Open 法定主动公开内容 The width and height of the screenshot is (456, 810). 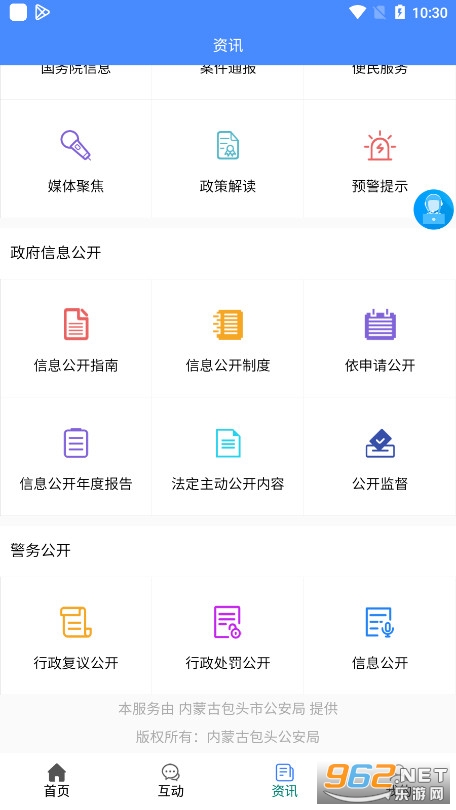click(x=228, y=457)
